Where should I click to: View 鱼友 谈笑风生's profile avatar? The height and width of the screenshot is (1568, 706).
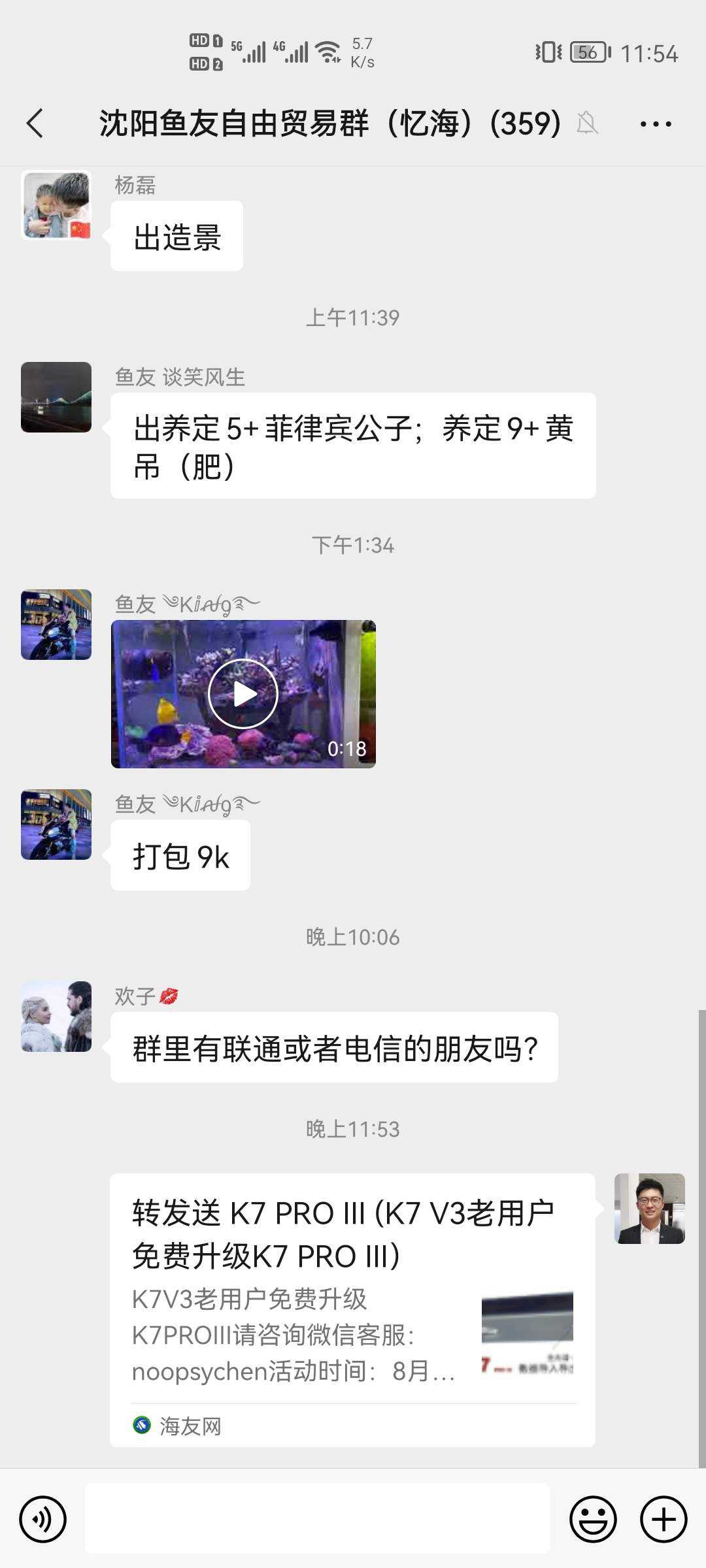[x=56, y=397]
